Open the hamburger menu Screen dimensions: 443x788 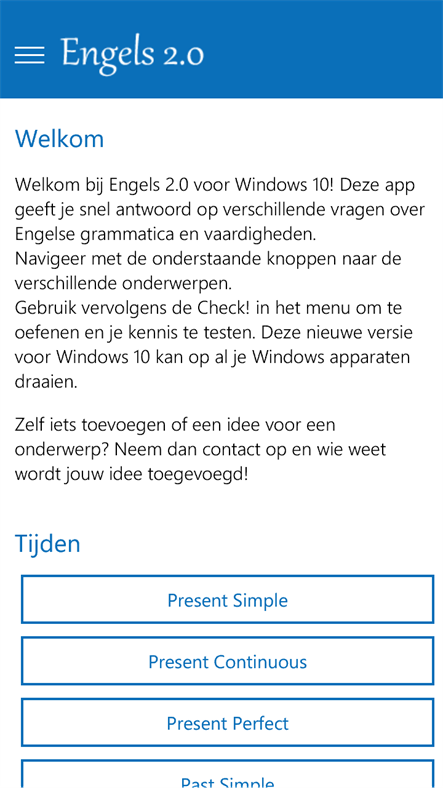[x=29, y=55]
